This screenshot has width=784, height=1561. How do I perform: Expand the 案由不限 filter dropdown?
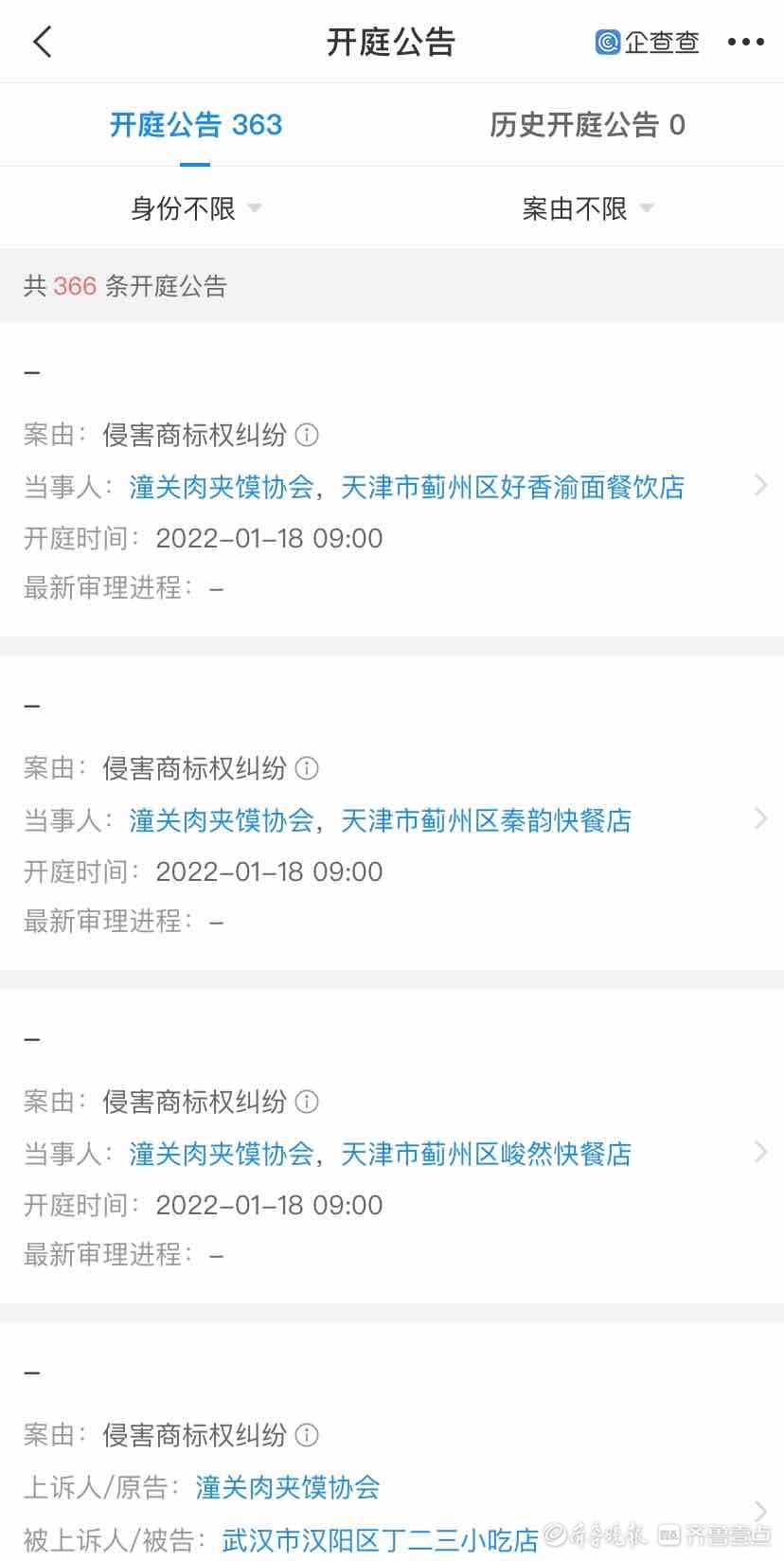pos(587,208)
